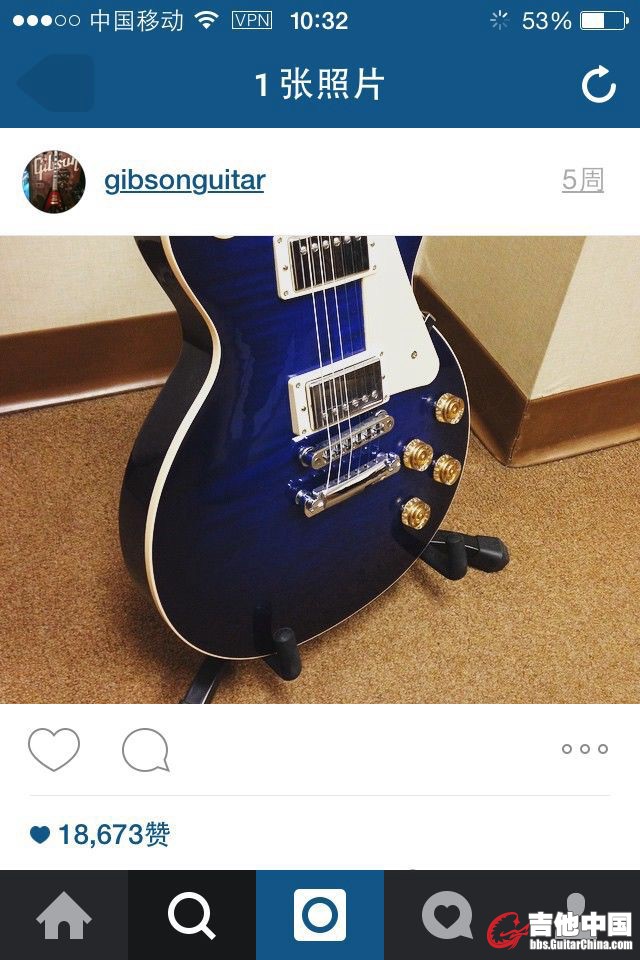Like the post with the heart icon
640x960 pixels.
click(54, 749)
